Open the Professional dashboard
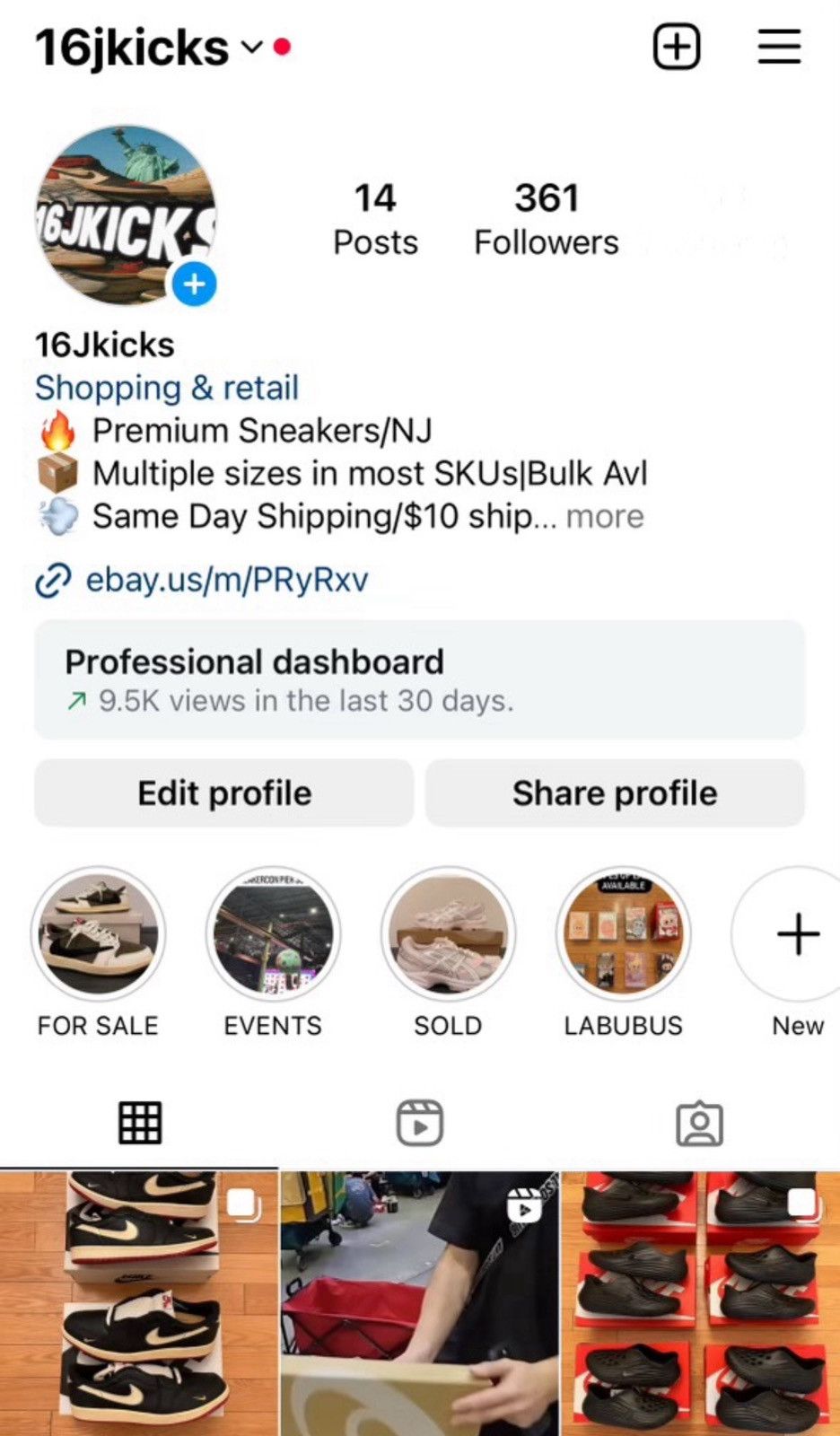The width and height of the screenshot is (840, 1436). pos(419,679)
